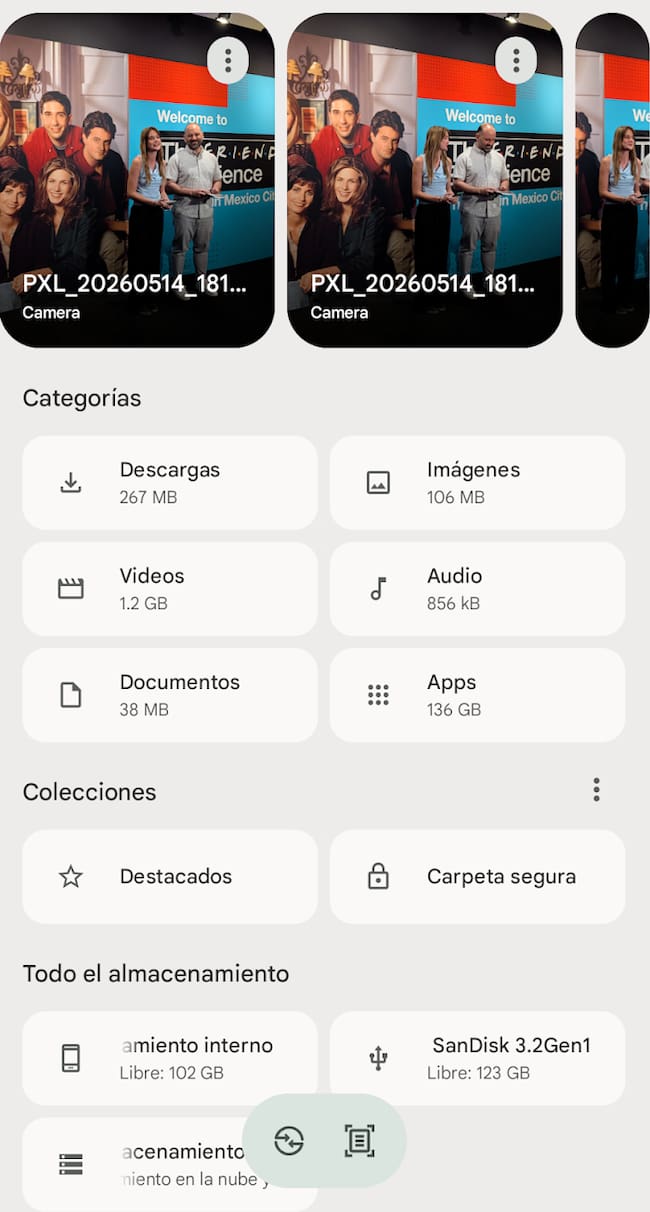Open Carpeta segura

coord(477,877)
